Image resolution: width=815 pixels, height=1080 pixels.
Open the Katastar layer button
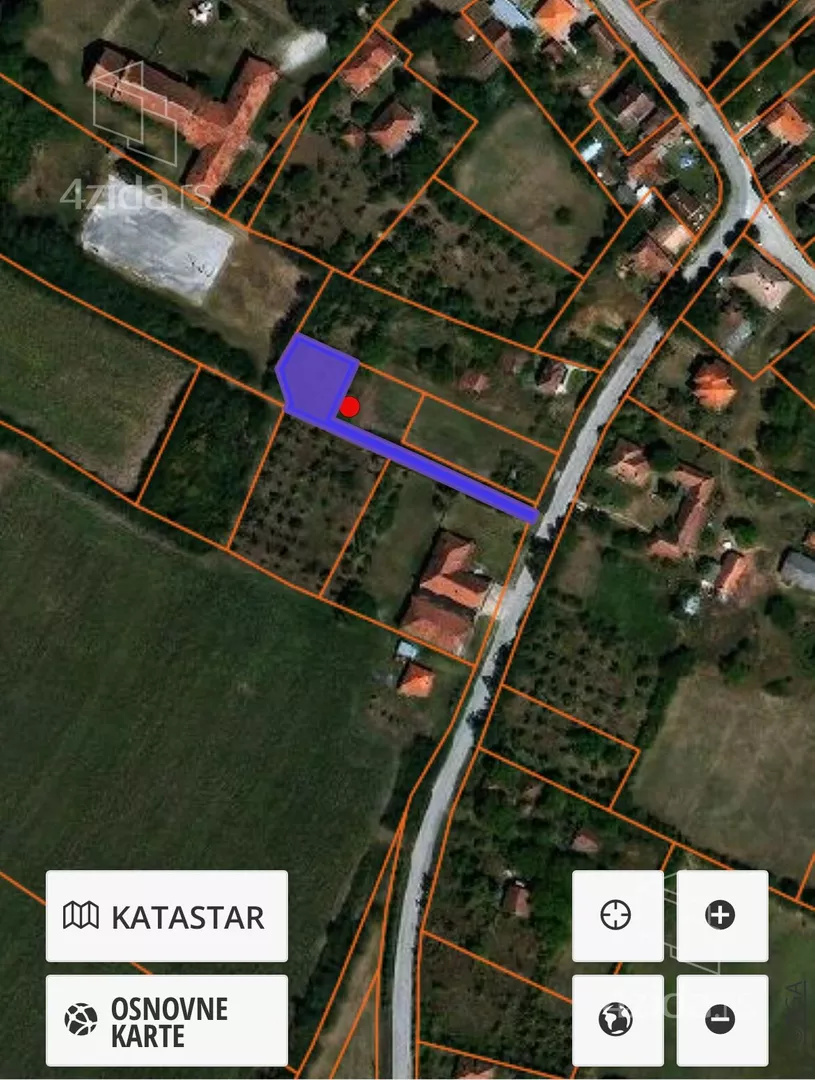click(x=166, y=916)
